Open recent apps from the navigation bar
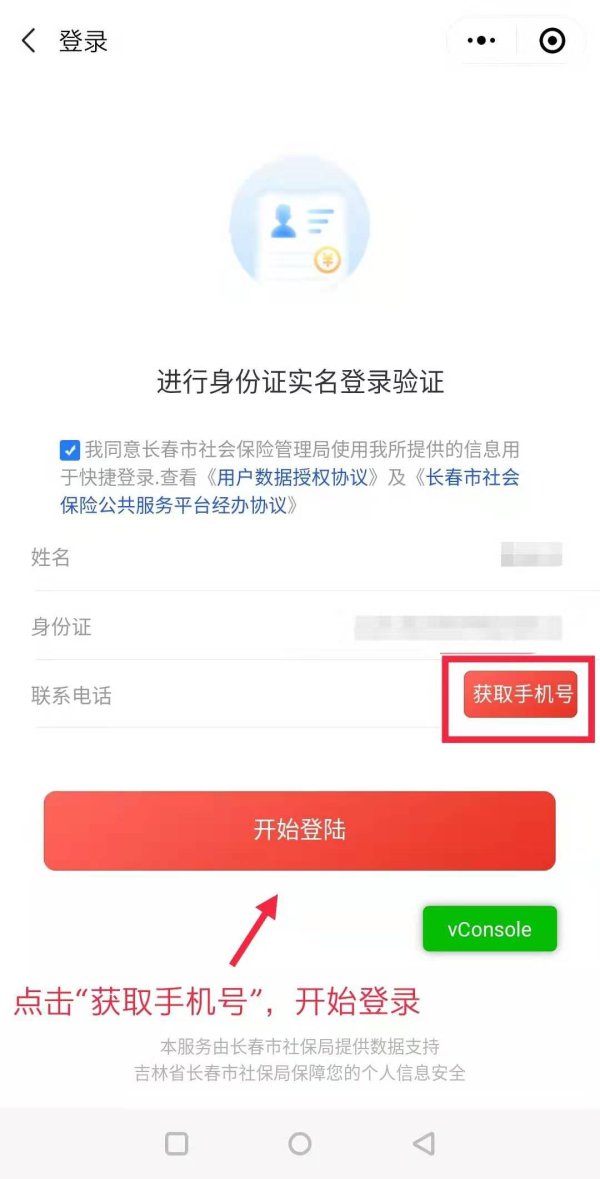The image size is (600, 1179). coord(176,1143)
